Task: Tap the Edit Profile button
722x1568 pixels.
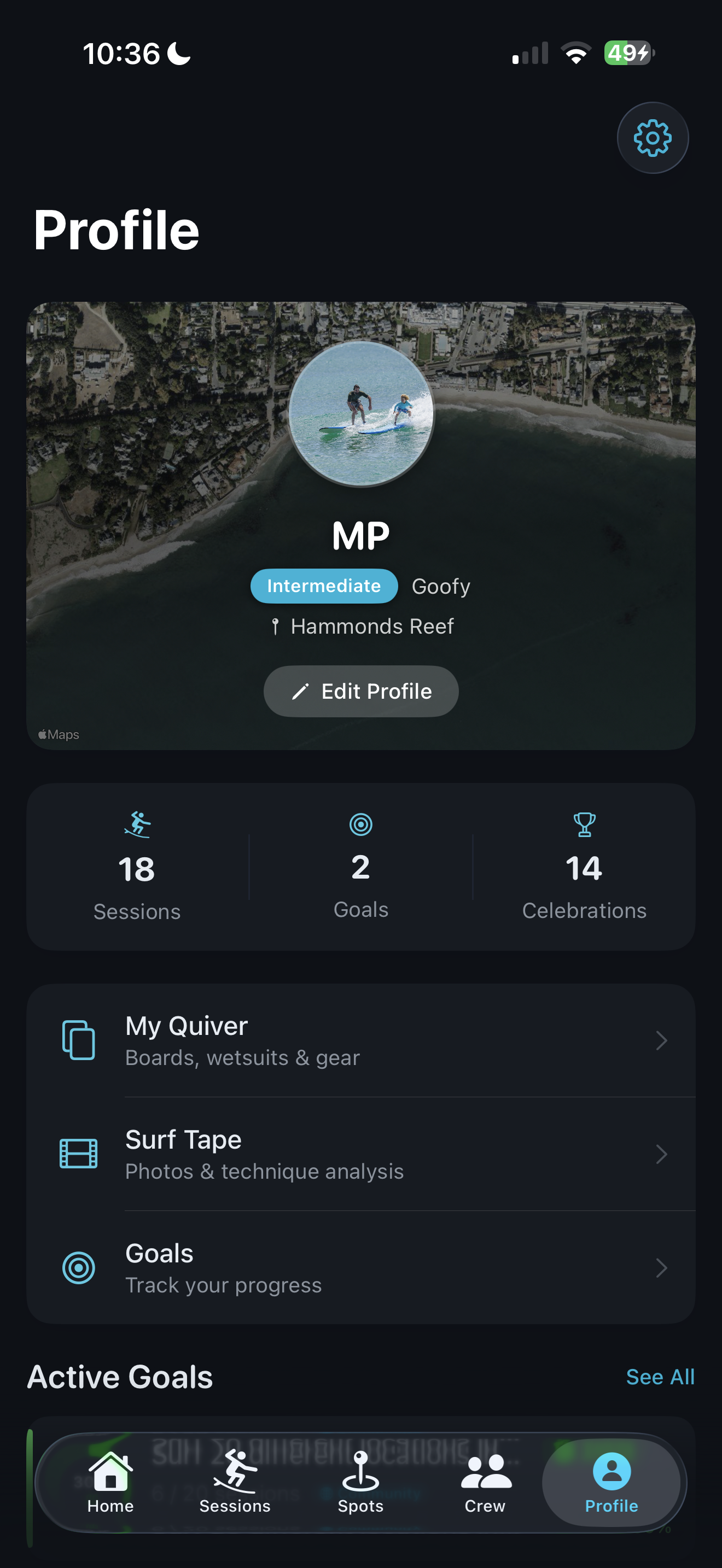Action: [x=361, y=692]
